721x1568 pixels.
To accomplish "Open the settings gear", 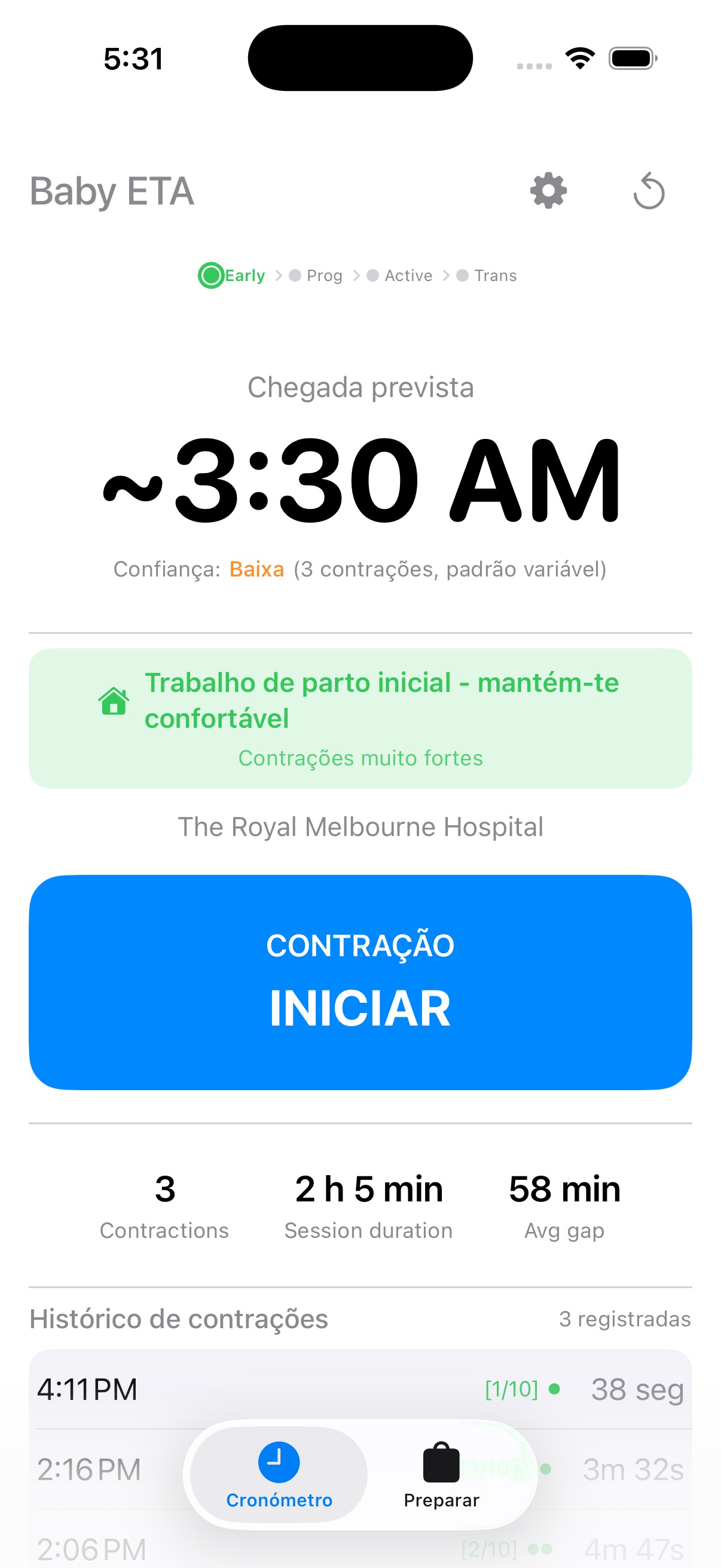I will point(548,191).
